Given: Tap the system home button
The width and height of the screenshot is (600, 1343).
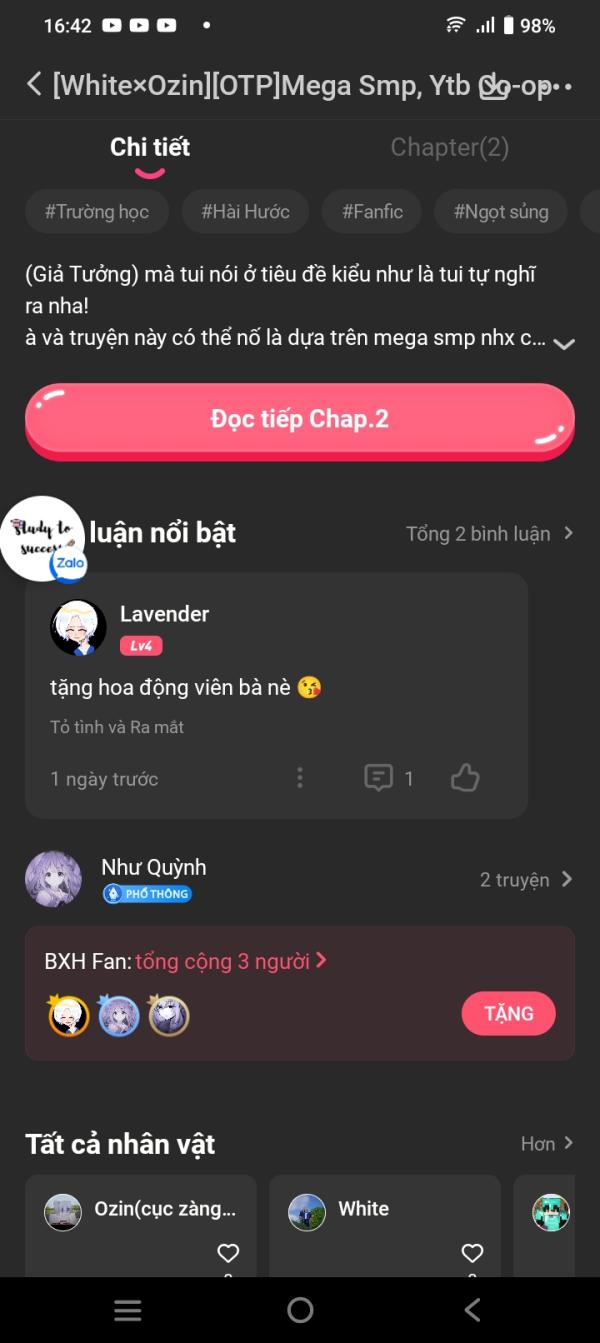Looking at the screenshot, I should [300, 1310].
